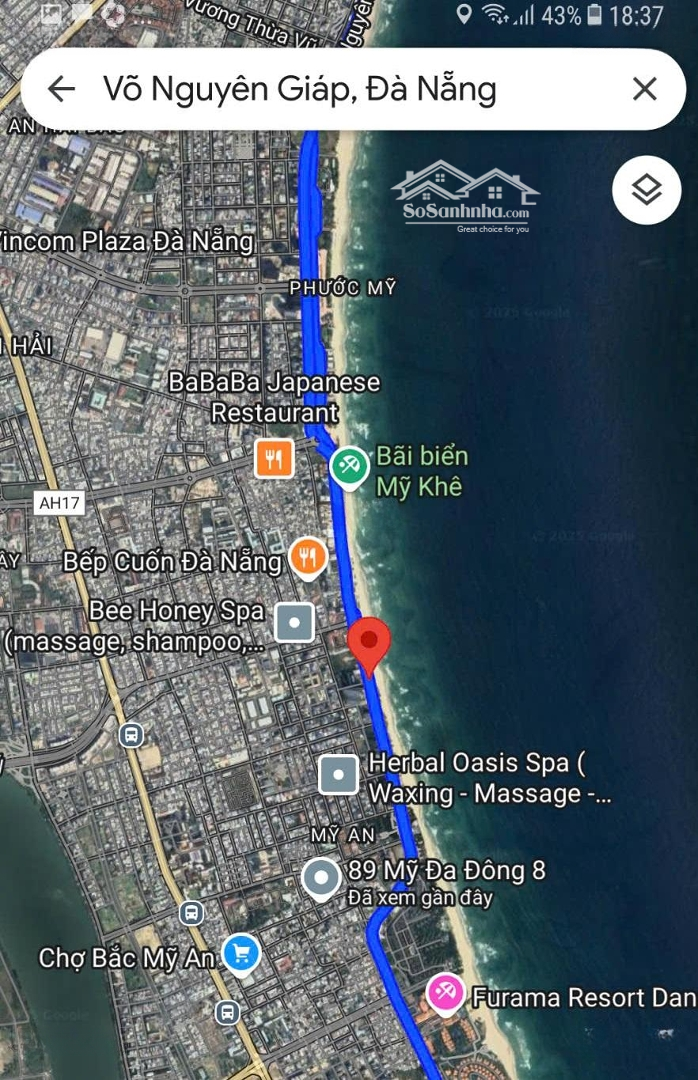The width and height of the screenshot is (698, 1080).
Task: Go back using the search bar arrow
Action: tap(62, 89)
